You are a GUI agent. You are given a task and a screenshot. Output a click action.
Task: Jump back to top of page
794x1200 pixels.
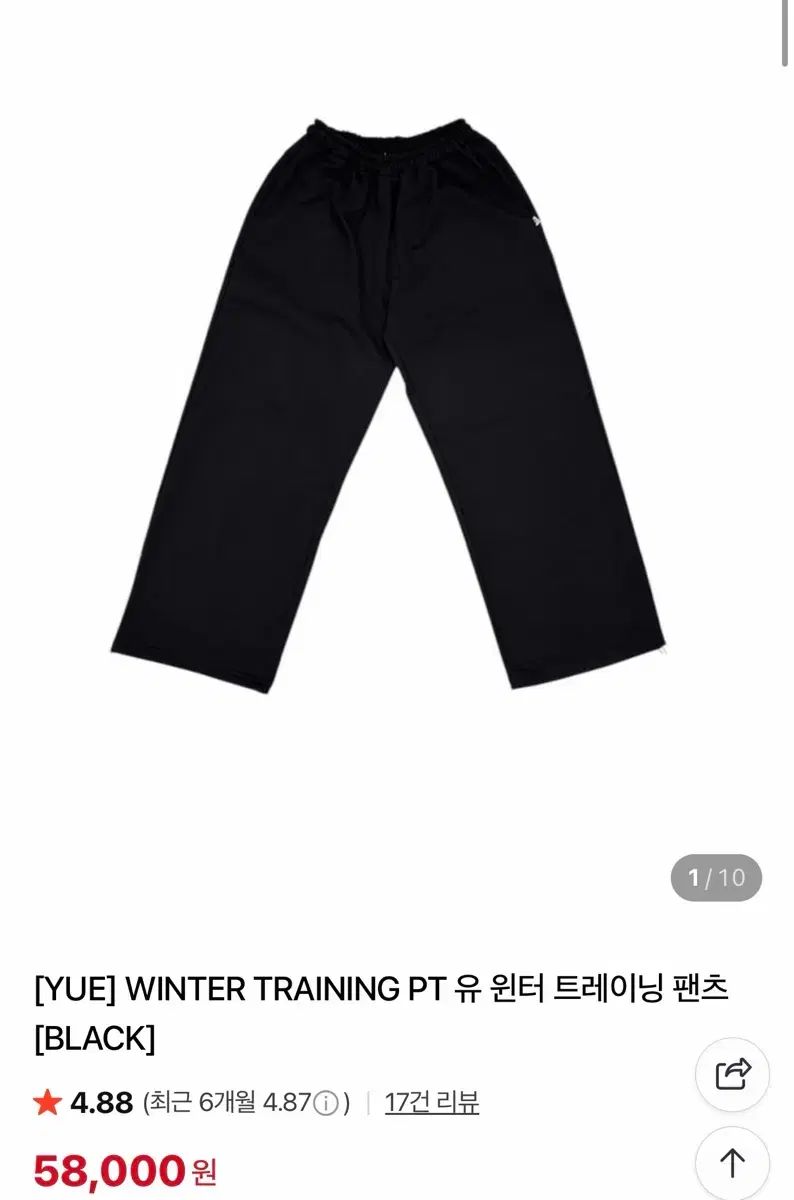pyautogui.click(x=732, y=1163)
